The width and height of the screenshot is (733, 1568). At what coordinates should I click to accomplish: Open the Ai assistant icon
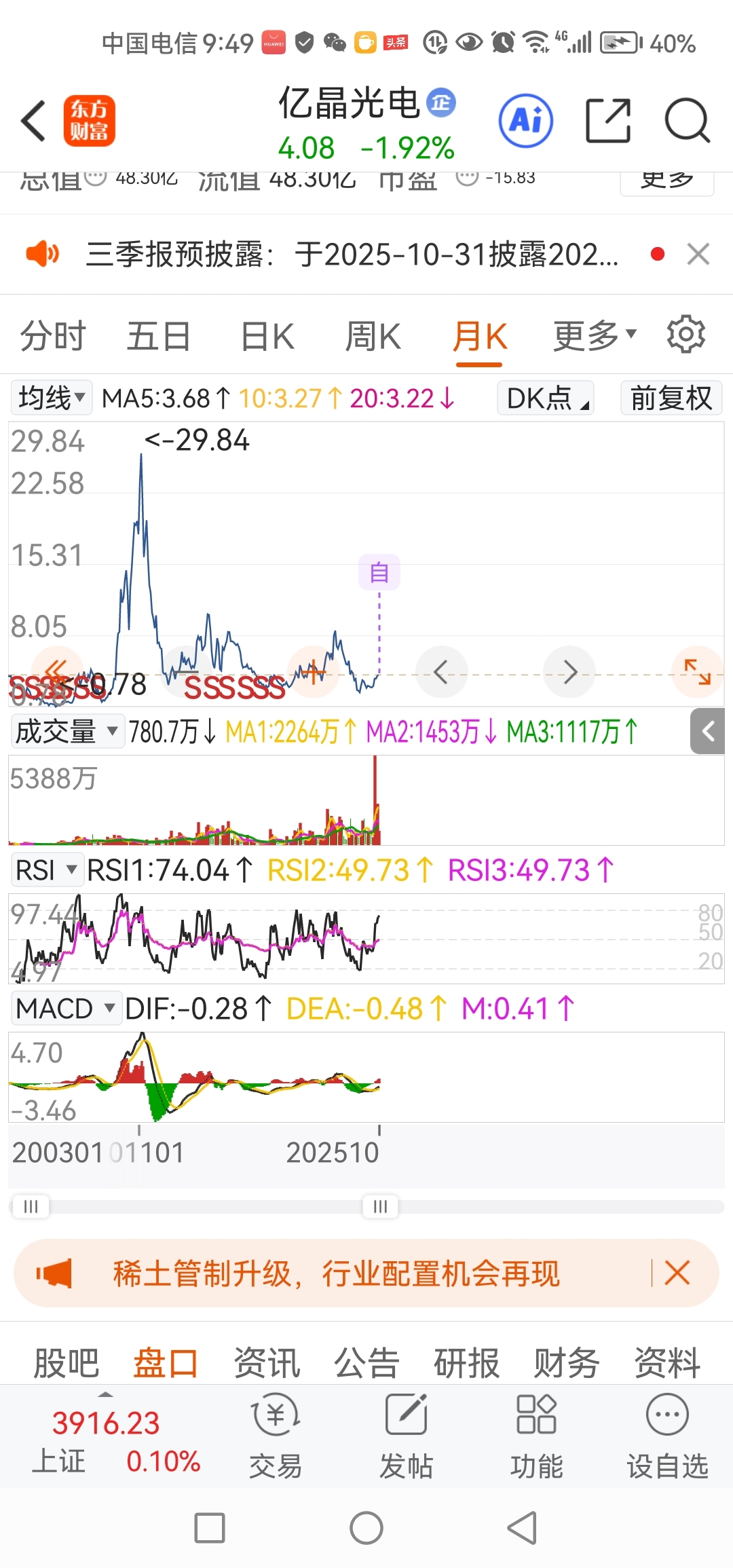pos(526,121)
